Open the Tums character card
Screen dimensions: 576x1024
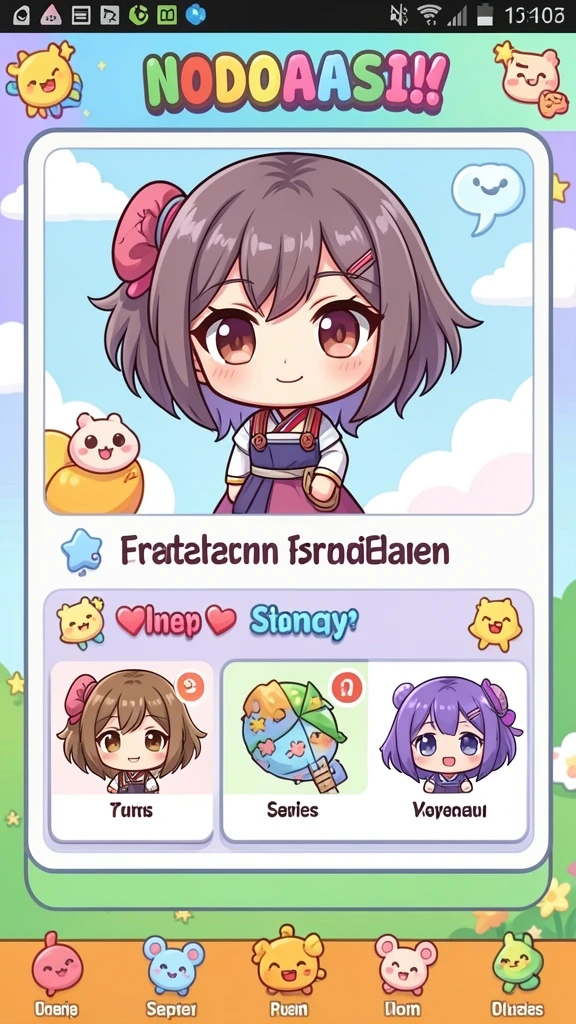click(132, 750)
